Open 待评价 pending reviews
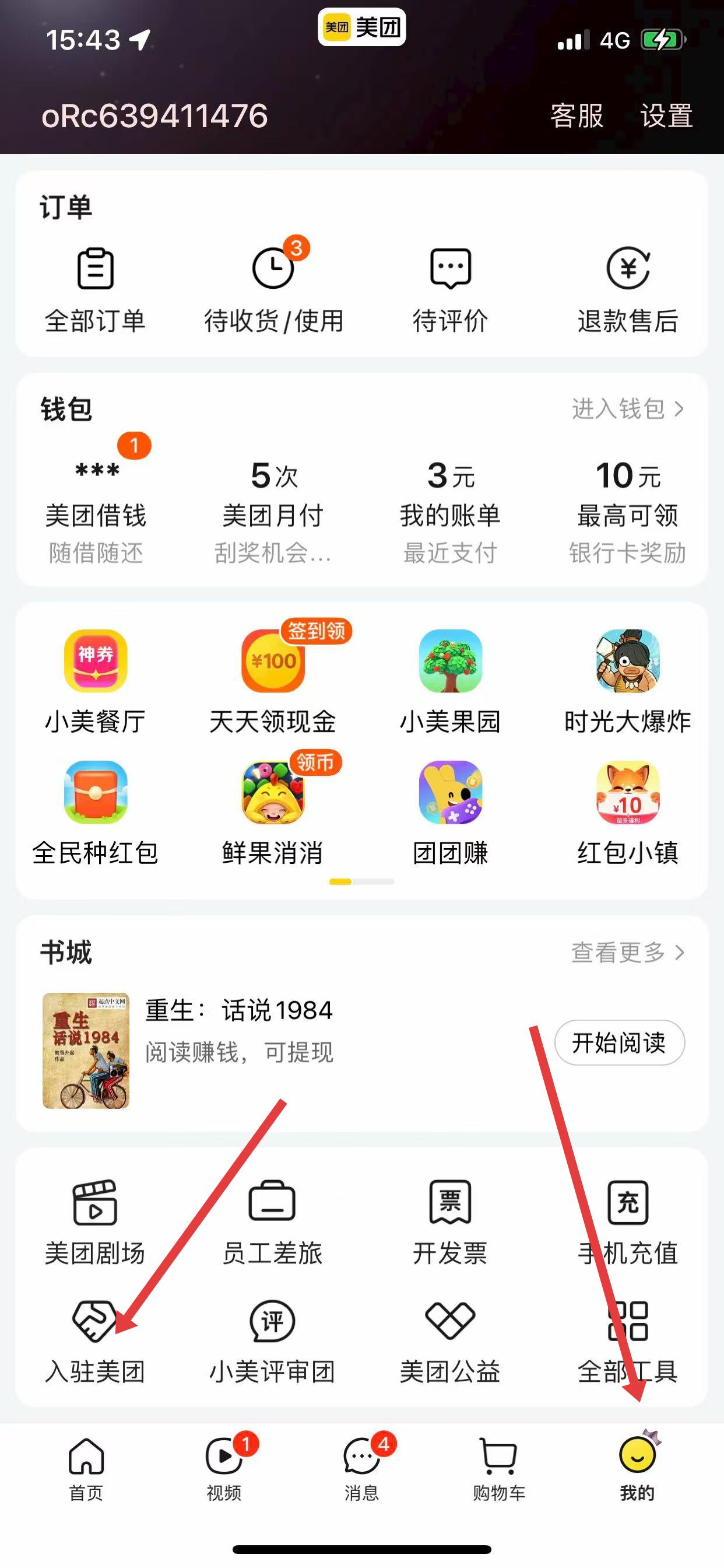Viewport: 724px width, 1568px height. pos(450,289)
